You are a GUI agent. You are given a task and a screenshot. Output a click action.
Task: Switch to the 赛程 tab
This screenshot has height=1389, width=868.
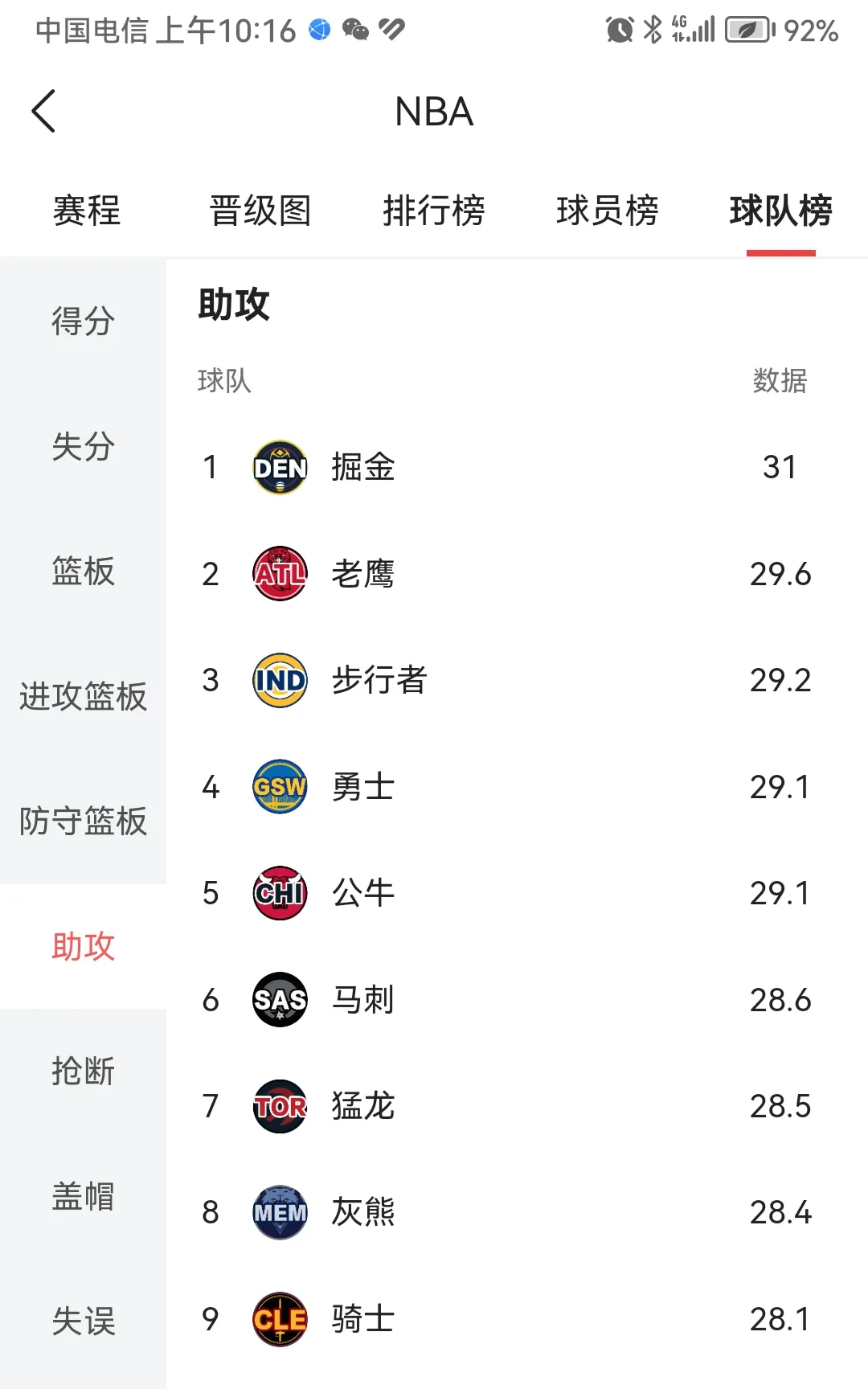[x=87, y=211]
